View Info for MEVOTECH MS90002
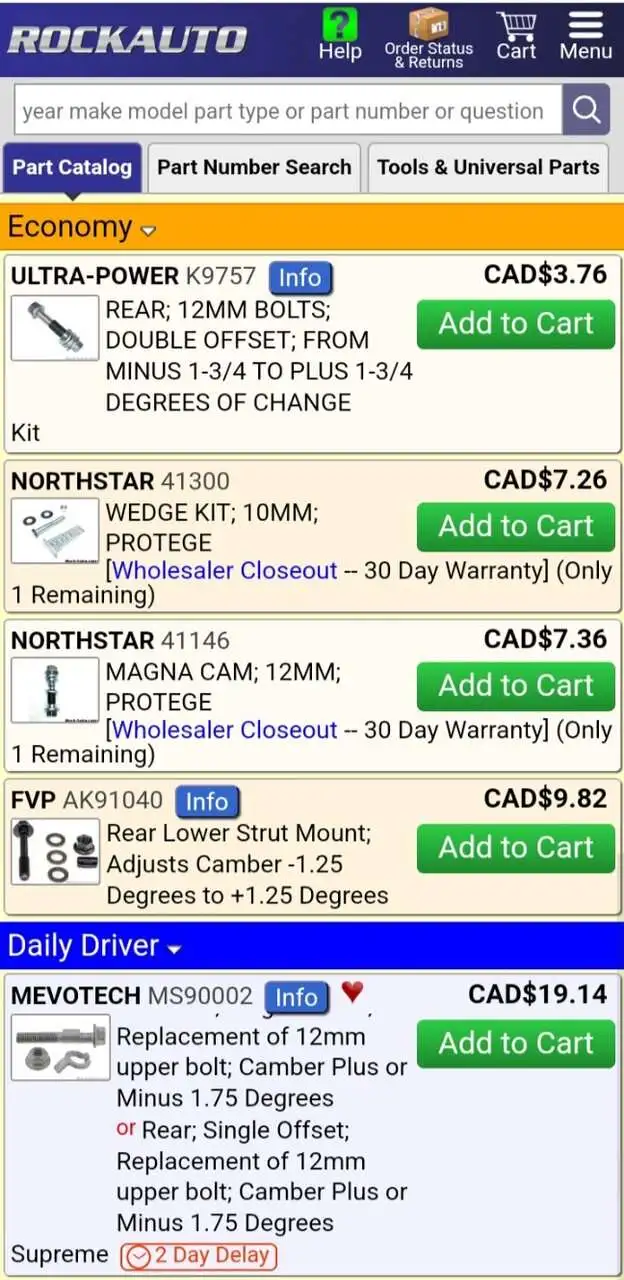The image size is (624, 1280). (296, 997)
